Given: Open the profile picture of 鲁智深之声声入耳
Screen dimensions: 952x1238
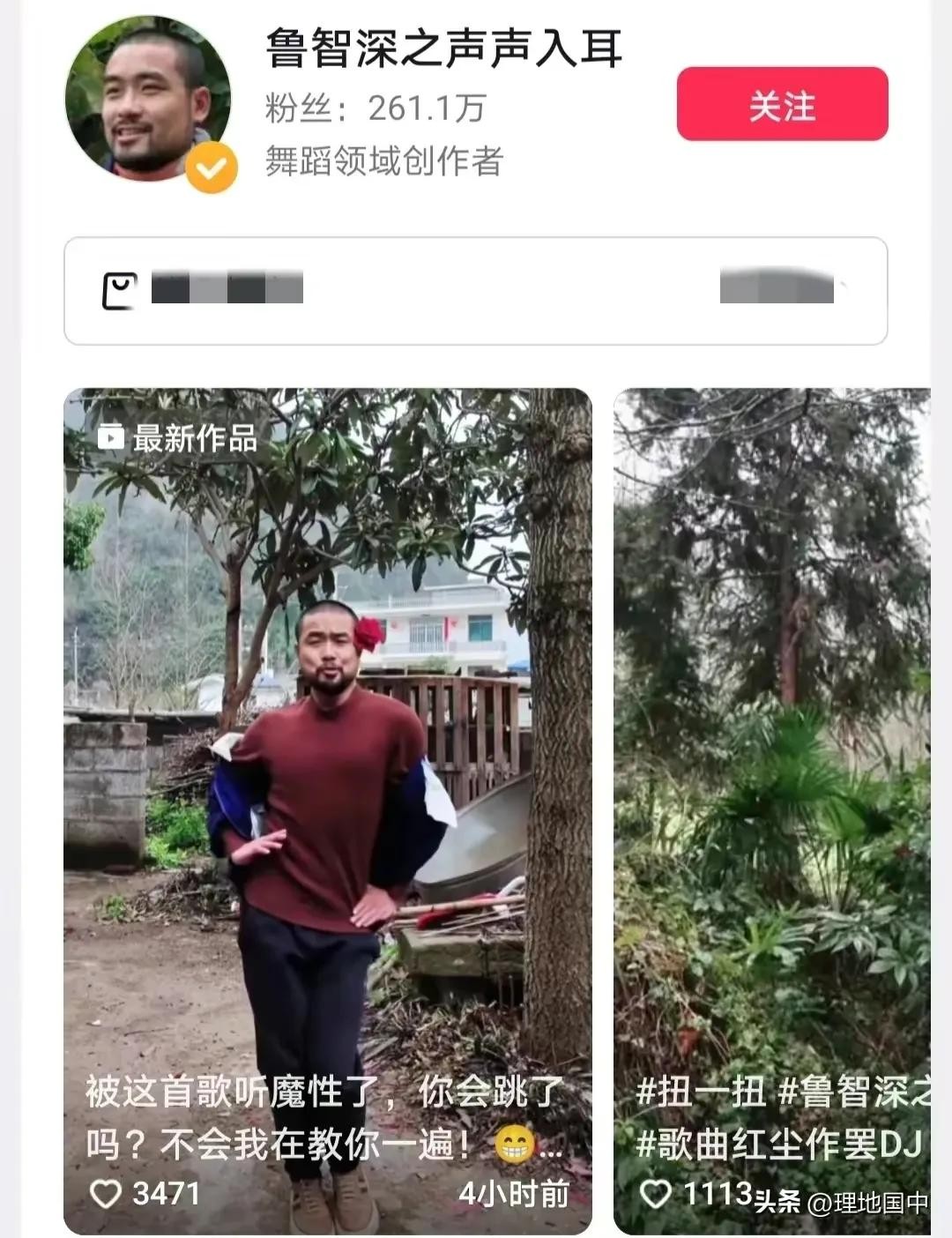Looking at the screenshot, I should [148, 99].
